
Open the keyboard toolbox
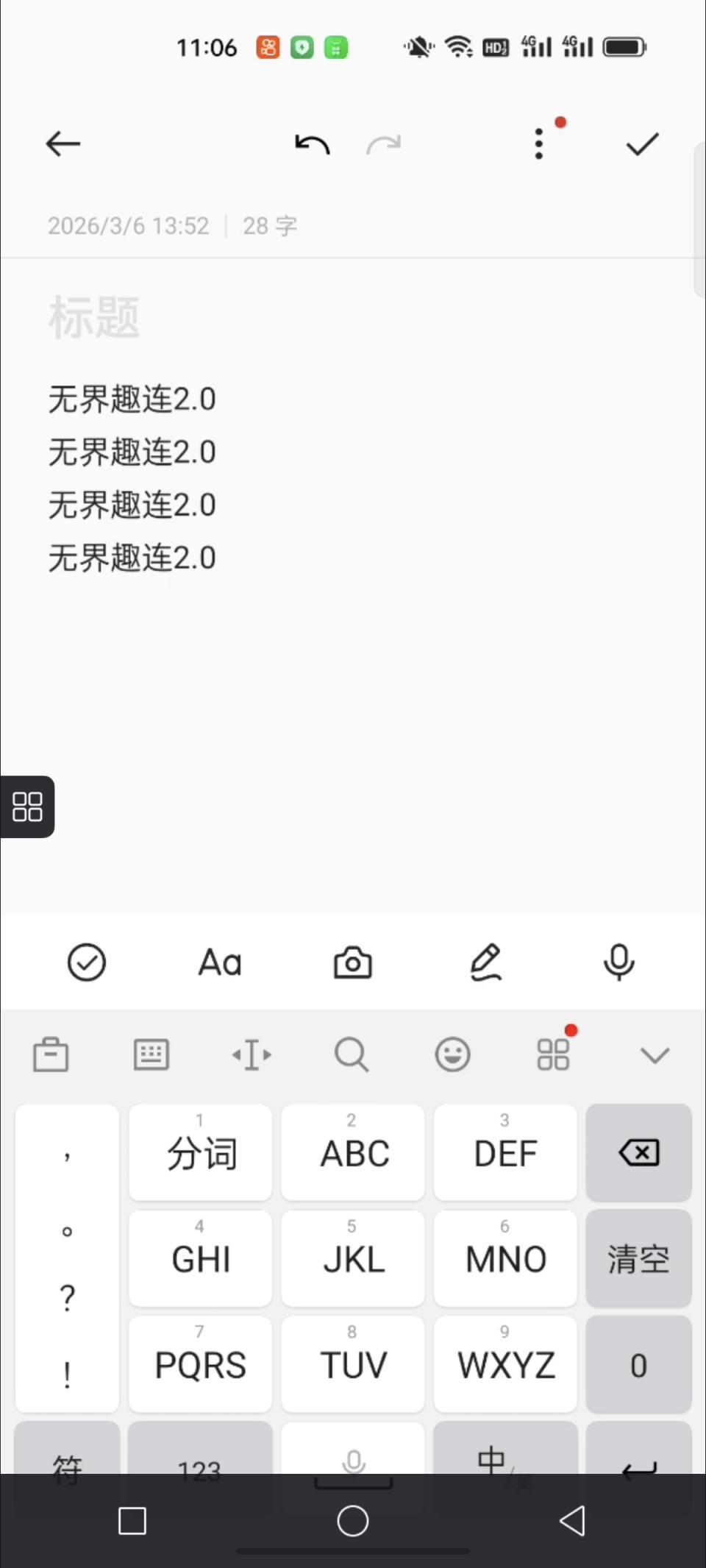[x=51, y=1054]
